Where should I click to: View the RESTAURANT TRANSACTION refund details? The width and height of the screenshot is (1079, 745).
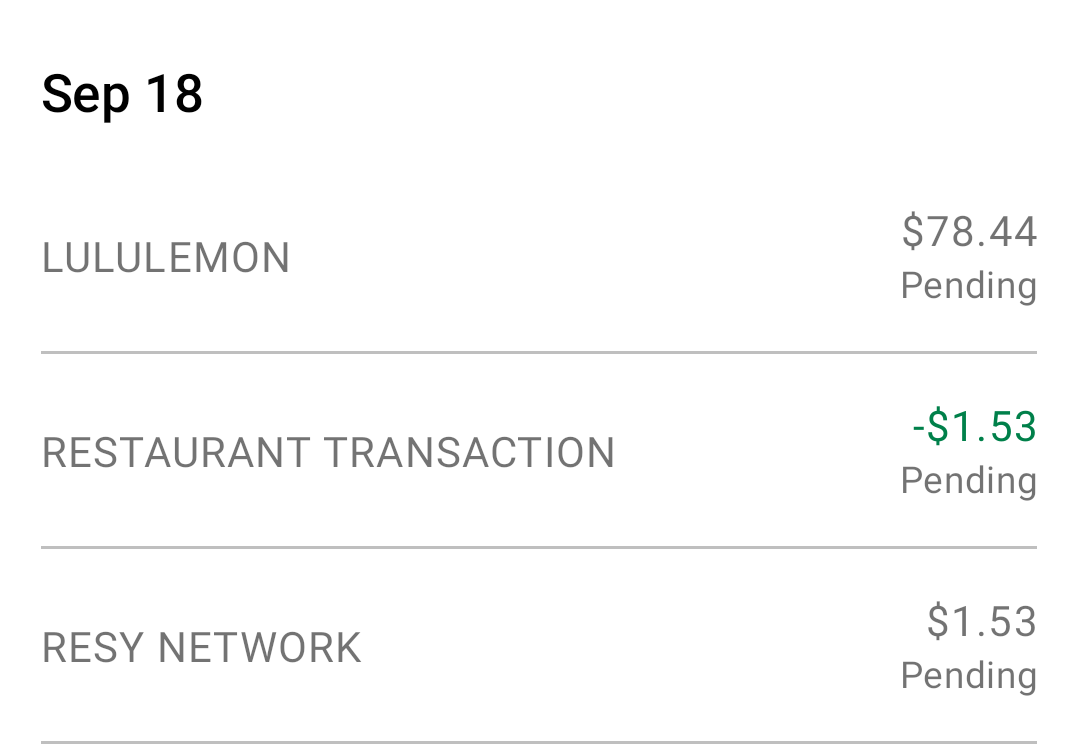538,452
